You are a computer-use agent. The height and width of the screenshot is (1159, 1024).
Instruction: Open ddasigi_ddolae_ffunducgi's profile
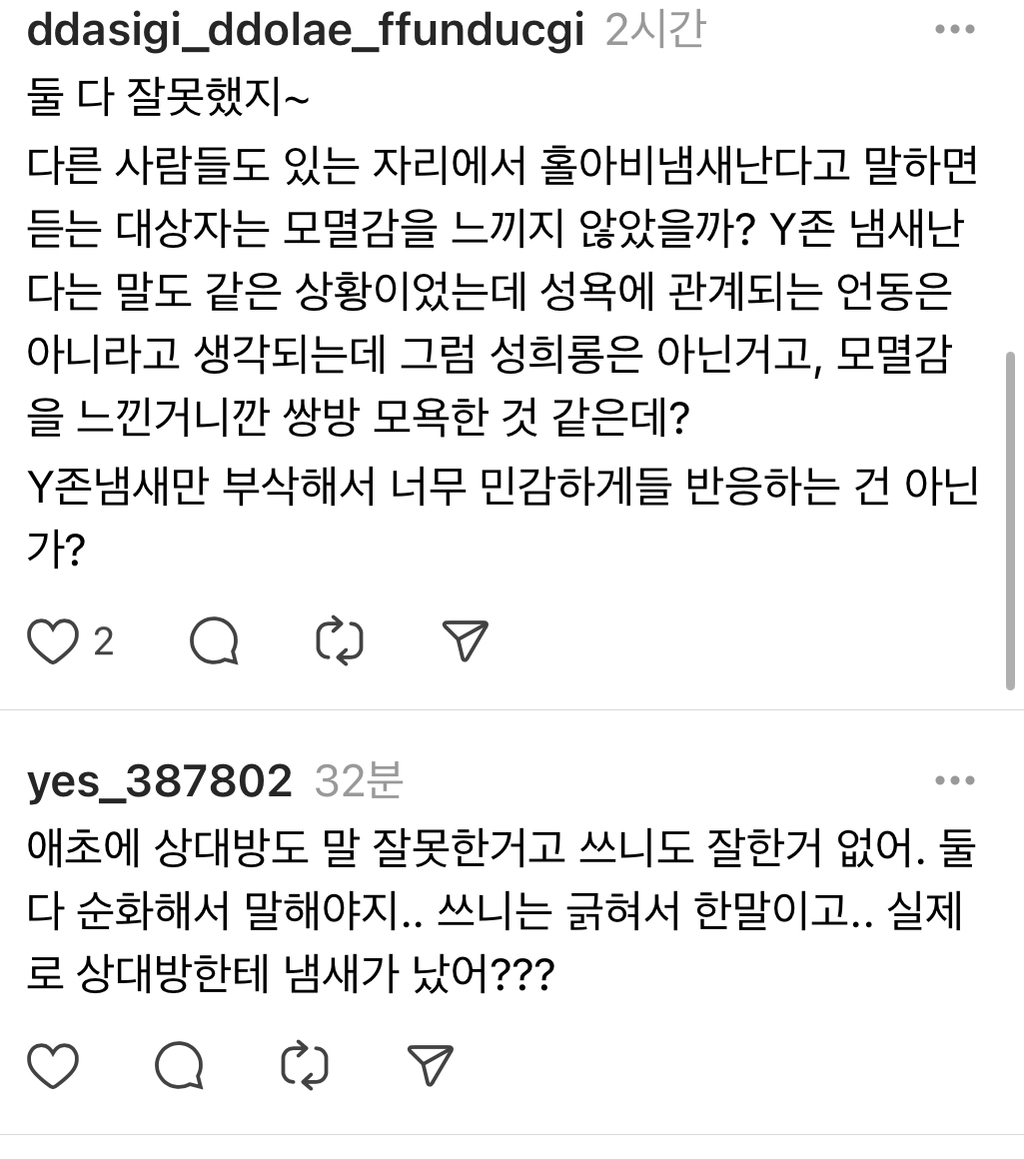[305, 31]
